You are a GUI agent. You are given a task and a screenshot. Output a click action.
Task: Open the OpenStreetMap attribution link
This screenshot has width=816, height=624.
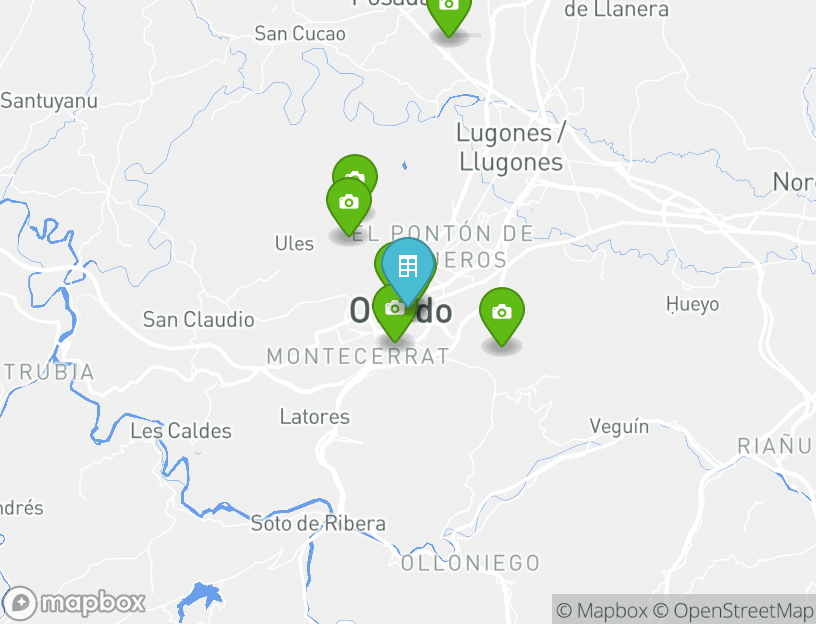tap(733, 610)
